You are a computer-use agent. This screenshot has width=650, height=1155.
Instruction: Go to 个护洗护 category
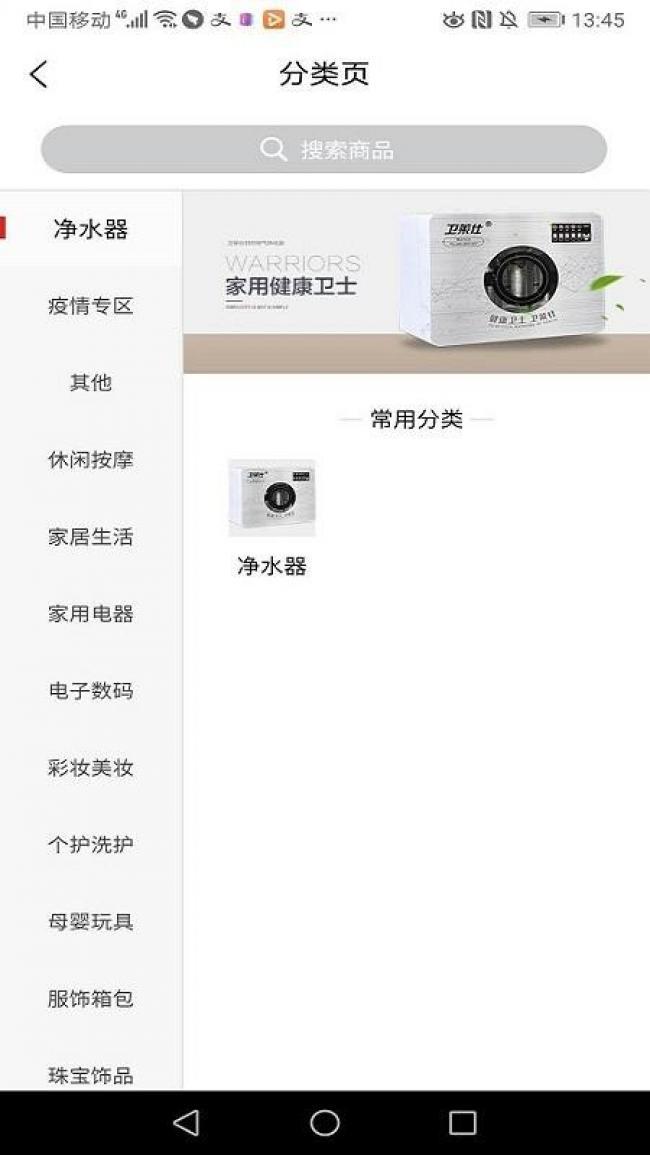[91, 845]
